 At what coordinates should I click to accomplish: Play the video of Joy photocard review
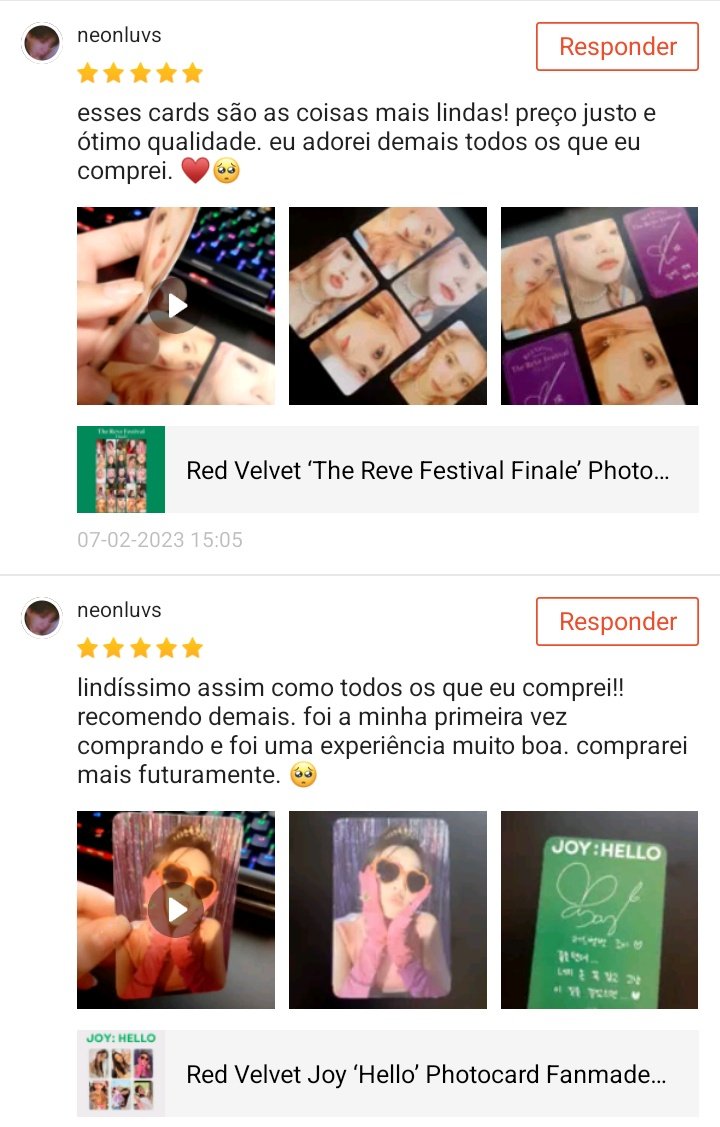[176, 909]
